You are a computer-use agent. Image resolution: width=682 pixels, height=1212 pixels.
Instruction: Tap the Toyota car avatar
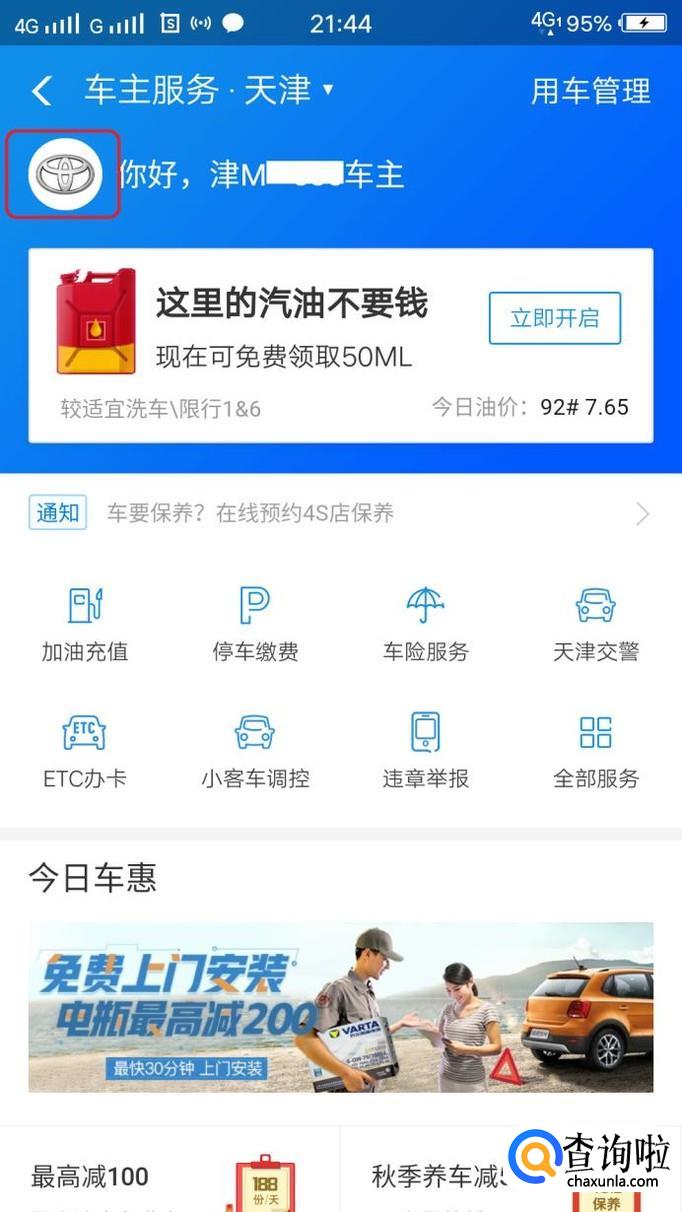click(x=64, y=174)
